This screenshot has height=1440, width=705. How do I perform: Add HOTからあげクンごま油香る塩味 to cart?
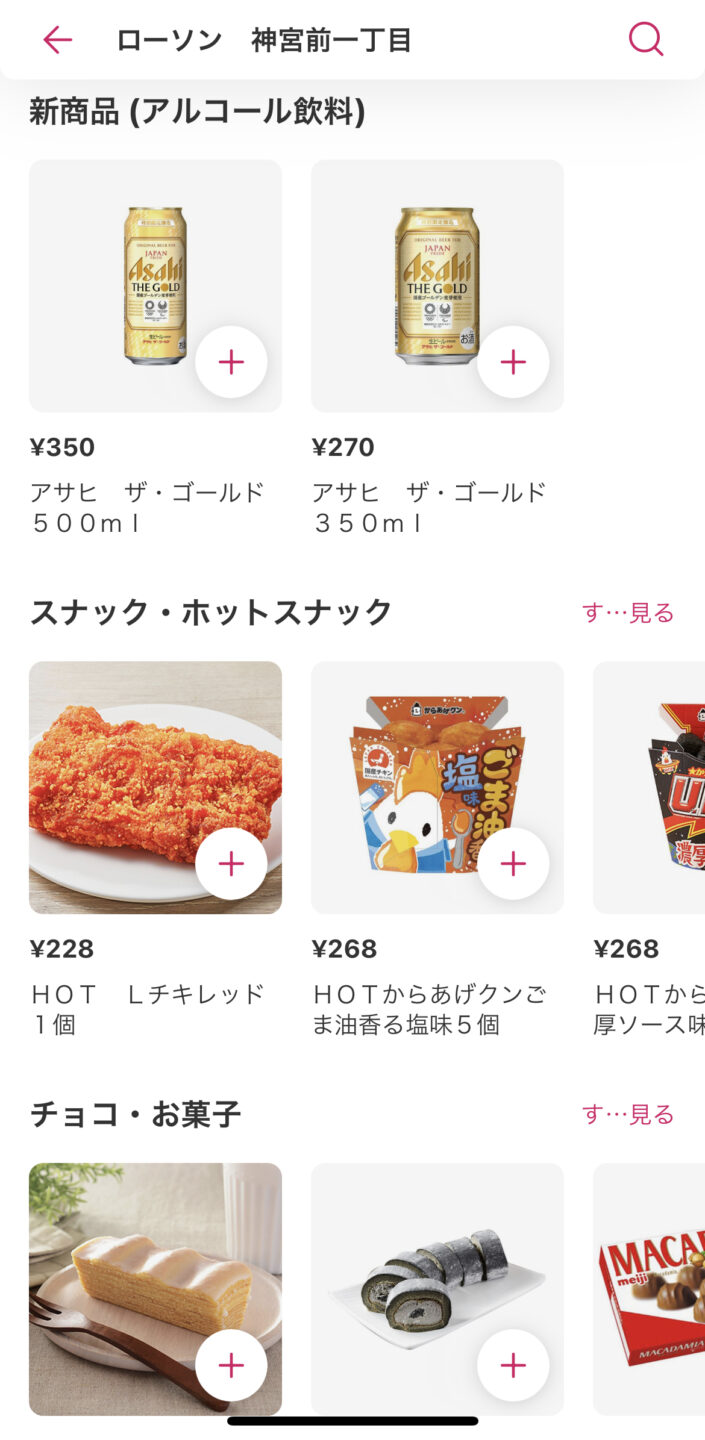[513, 864]
